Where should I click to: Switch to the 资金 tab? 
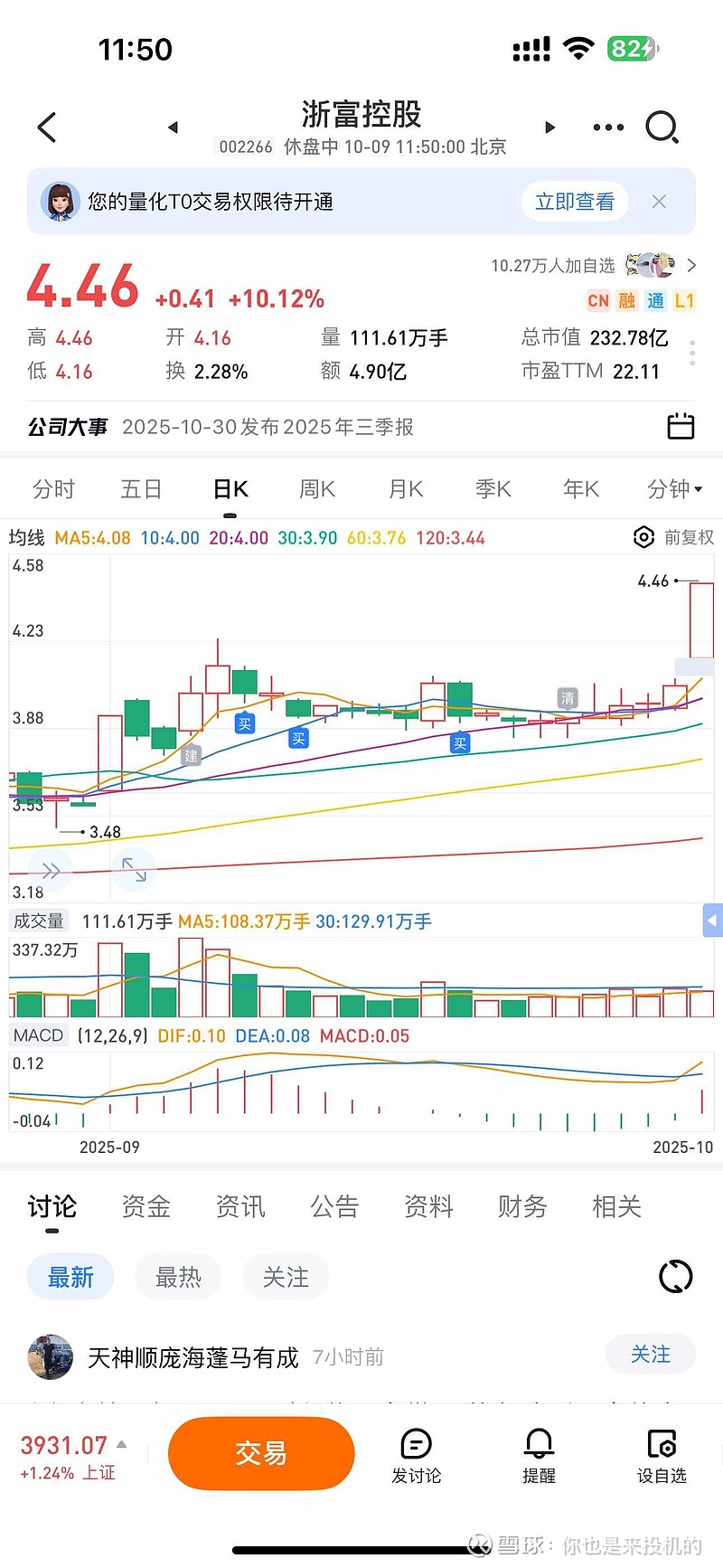[146, 1206]
